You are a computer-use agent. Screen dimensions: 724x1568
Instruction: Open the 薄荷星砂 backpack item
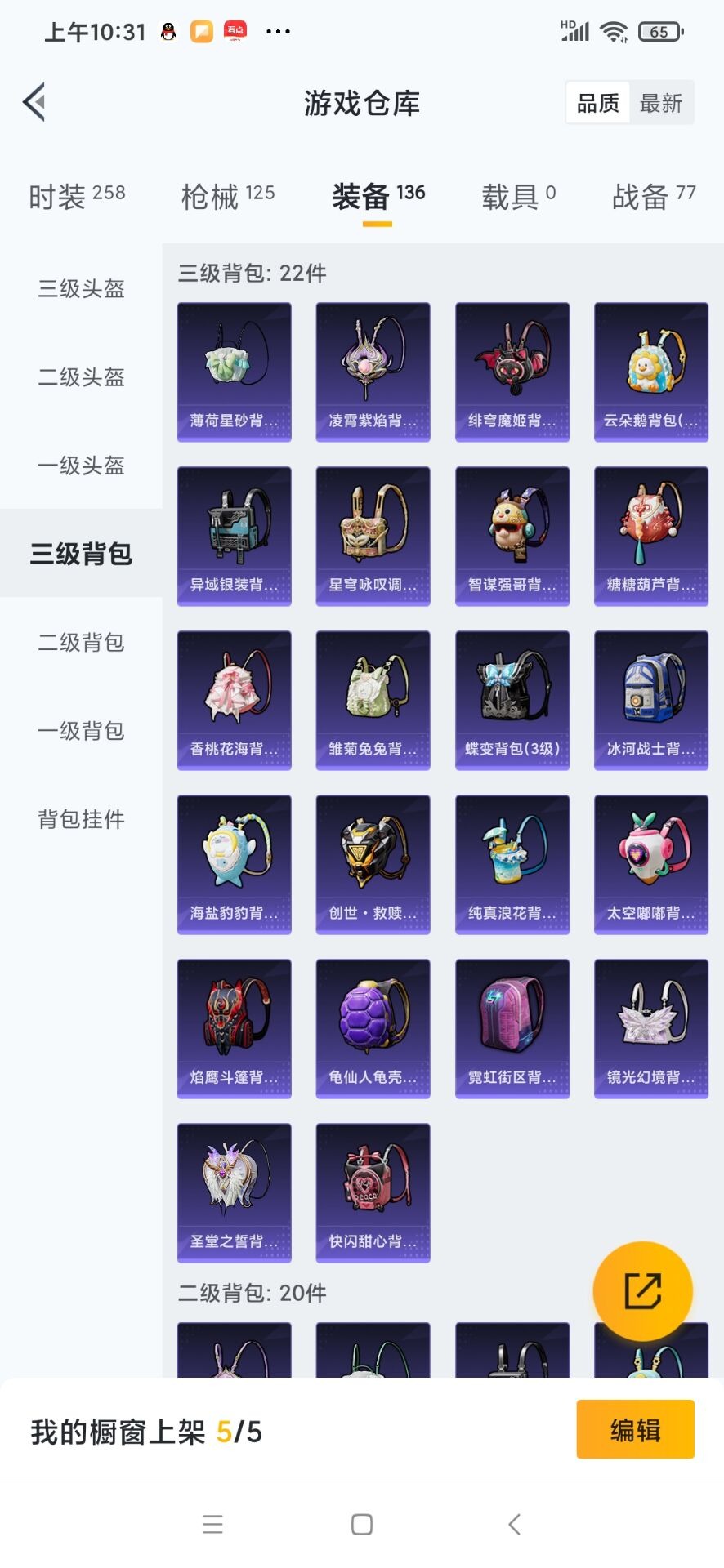pos(235,372)
